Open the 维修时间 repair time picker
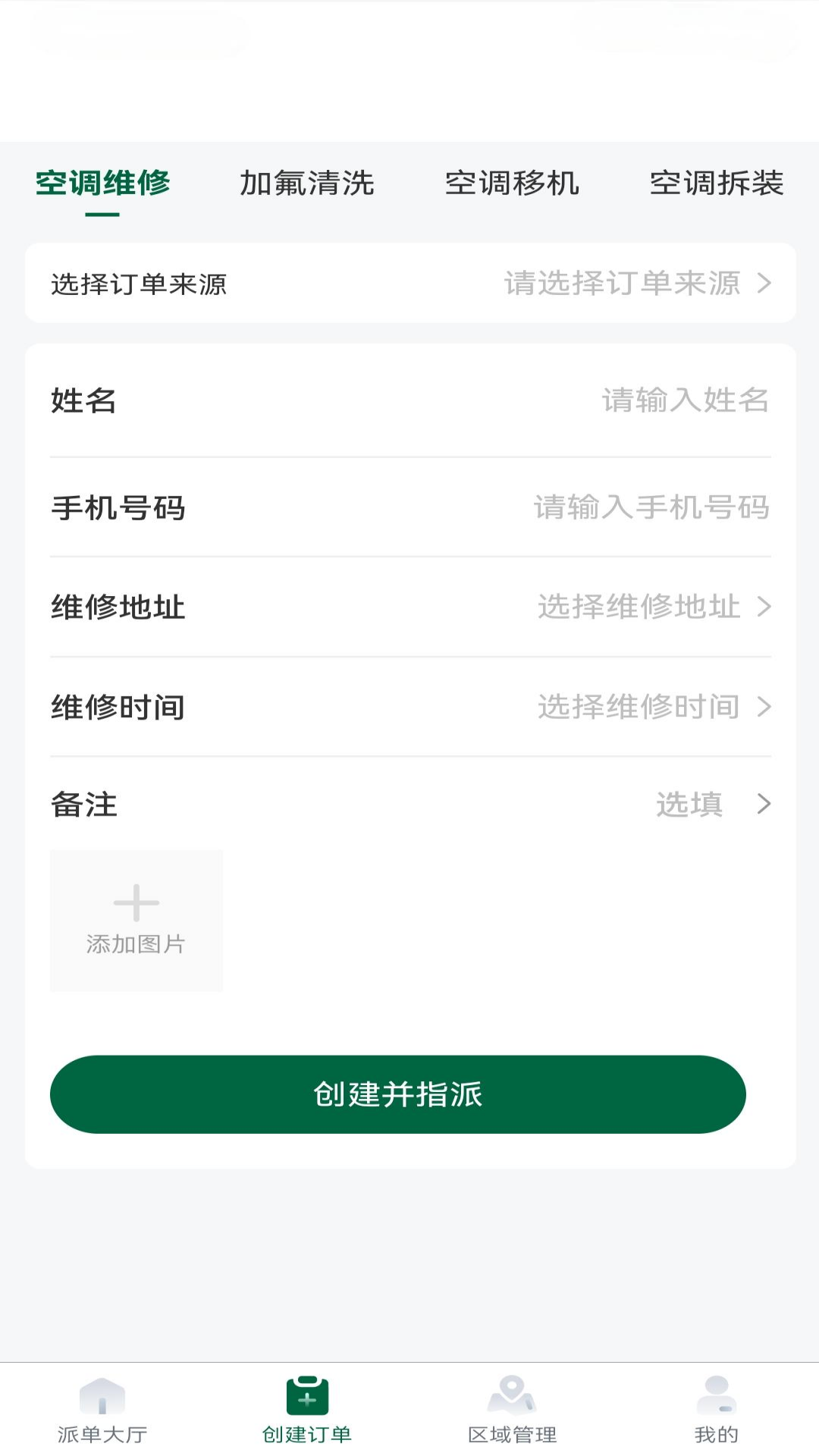This screenshot has width=819, height=1456. tap(409, 707)
